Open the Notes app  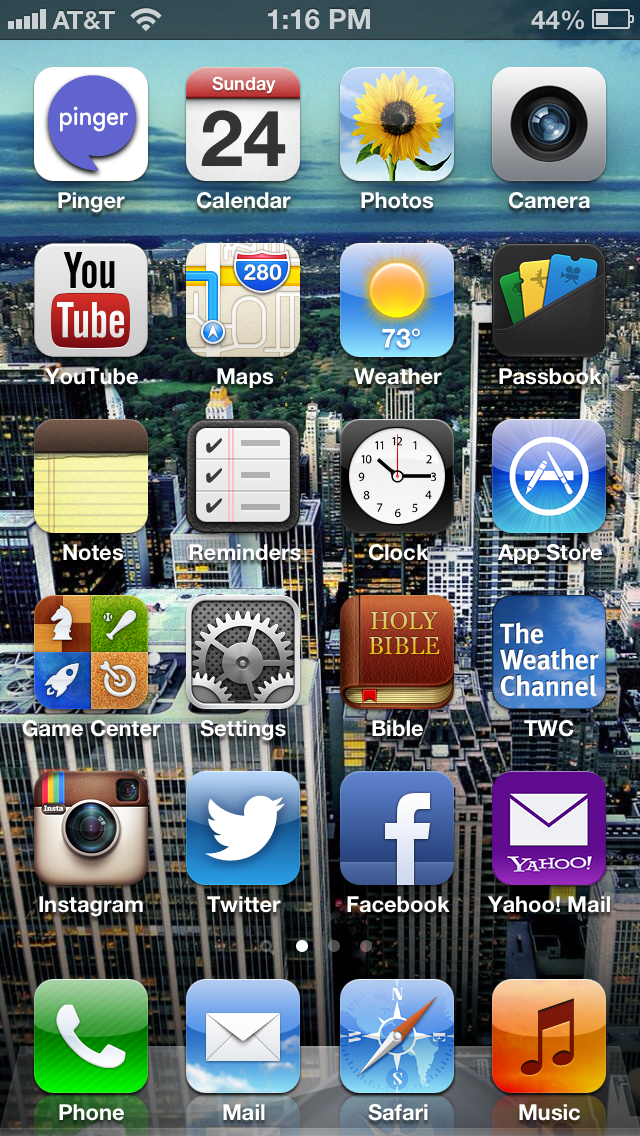point(91,476)
